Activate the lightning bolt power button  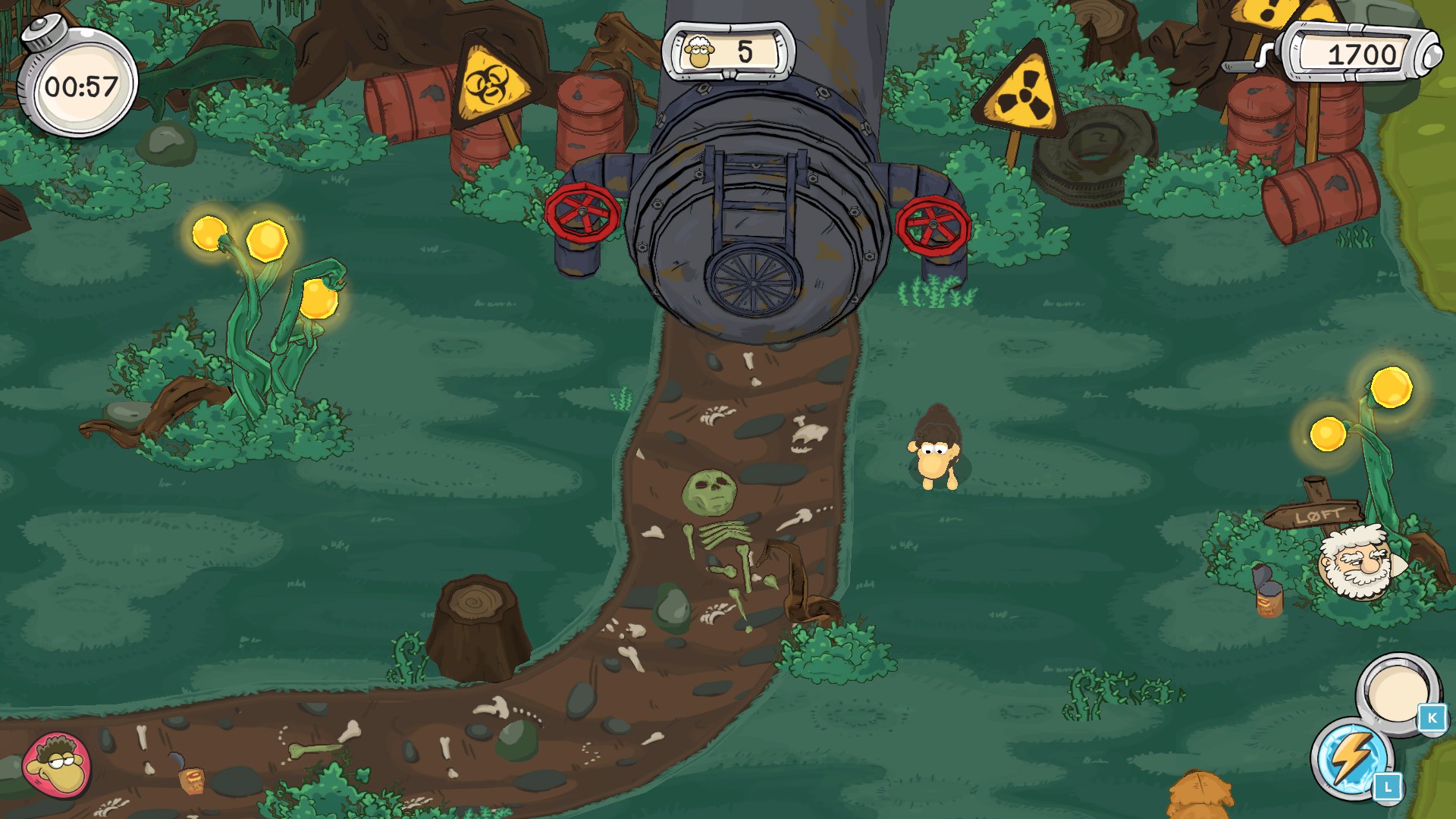click(x=1351, y=759)
